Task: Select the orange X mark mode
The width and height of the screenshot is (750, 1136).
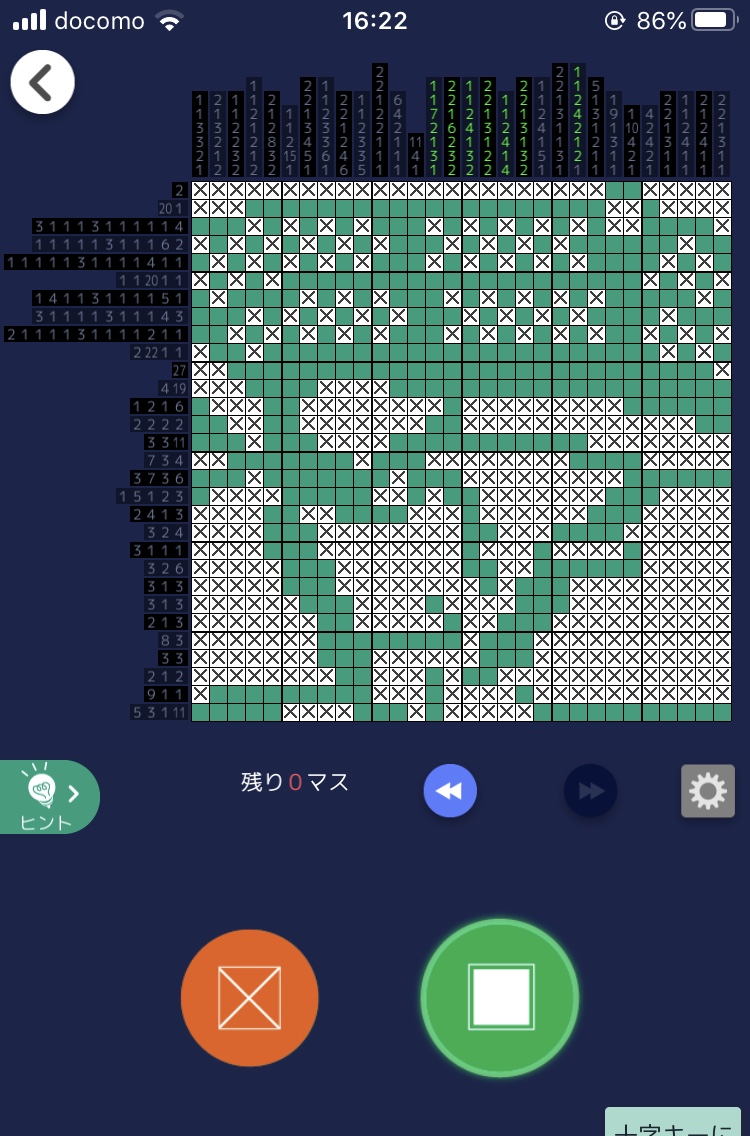Action: [249, 998]
